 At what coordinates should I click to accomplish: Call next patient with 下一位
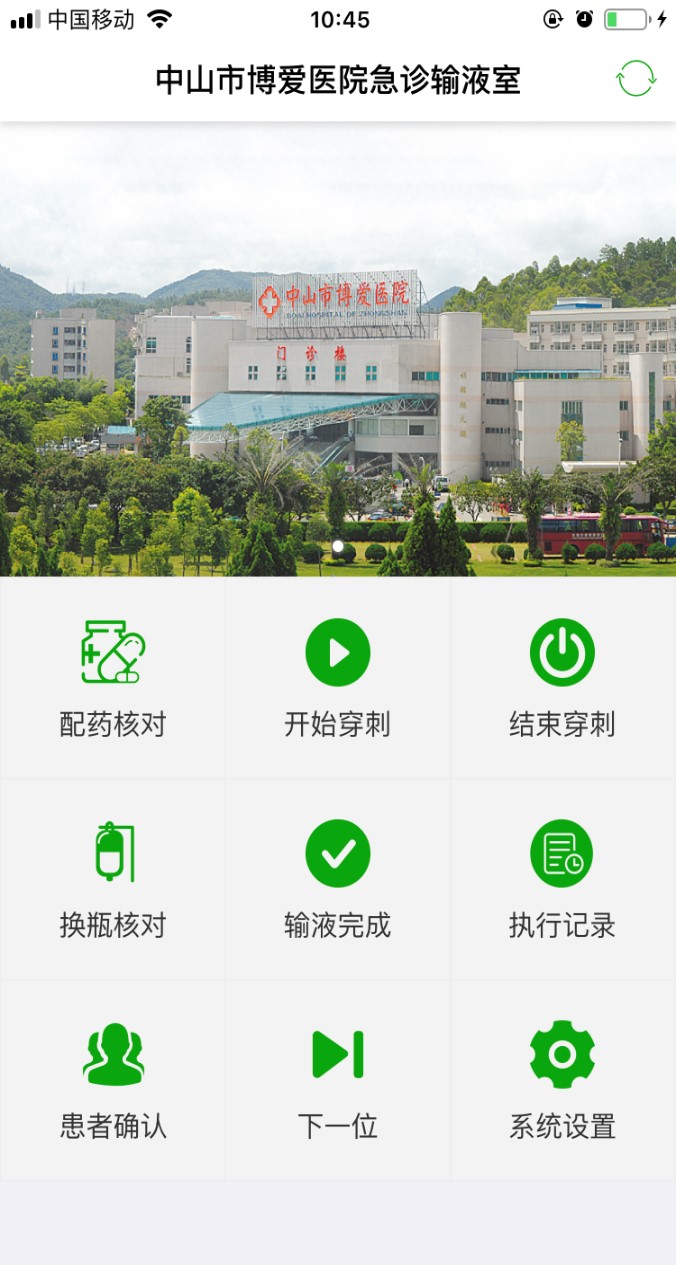tap(338, 1079)
